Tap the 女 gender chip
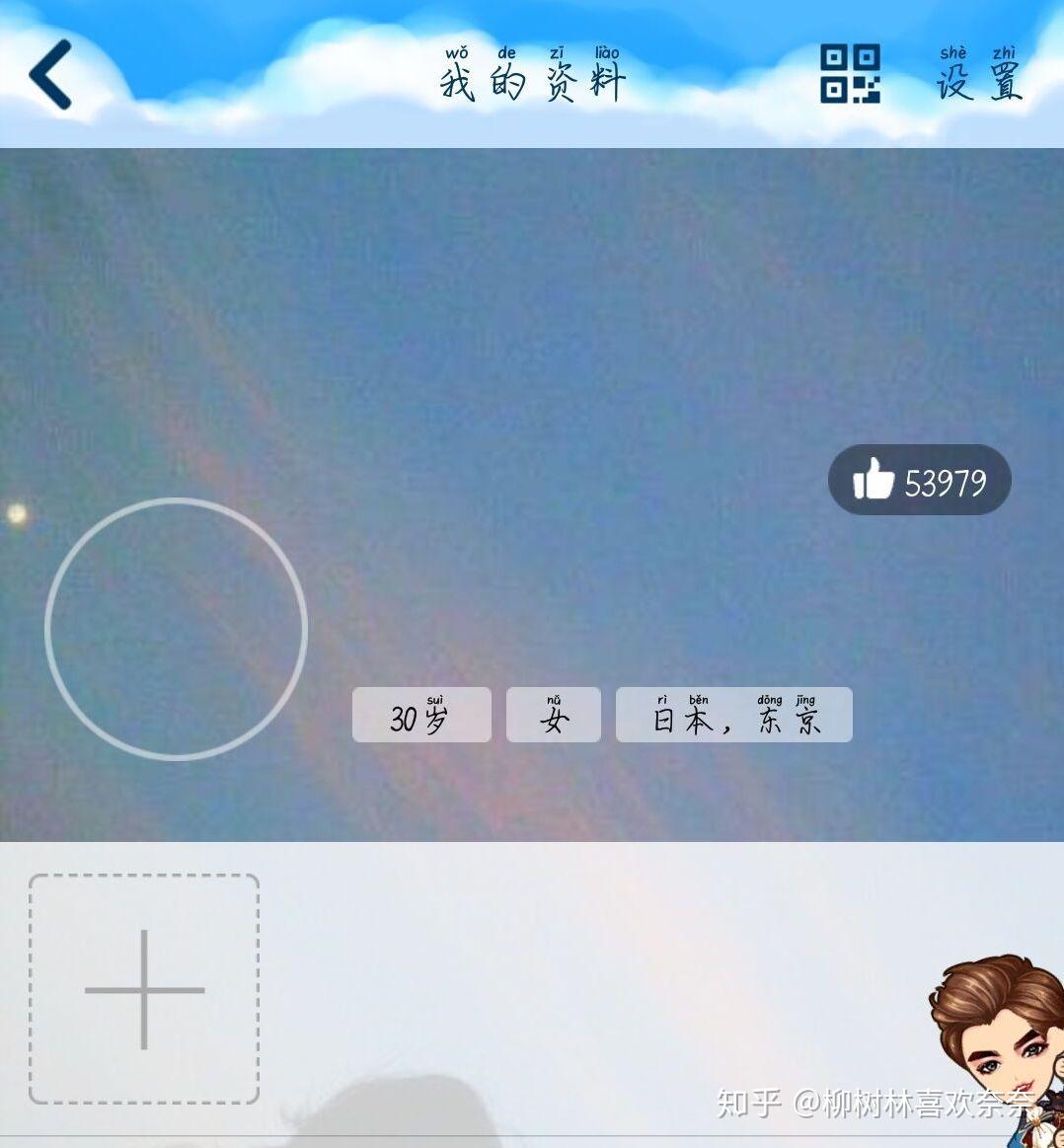Image resolution: width=1064 pixels, height=1148 pixels. (x=553, y=715)
